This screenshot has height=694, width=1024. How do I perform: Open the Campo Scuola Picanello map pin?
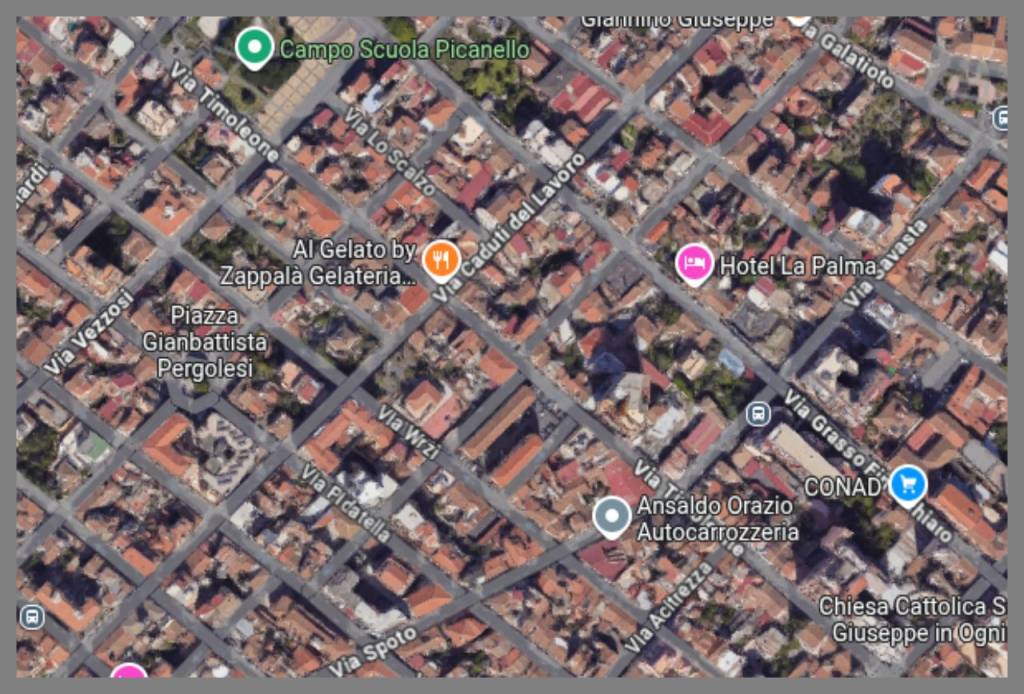coord(254,46)
